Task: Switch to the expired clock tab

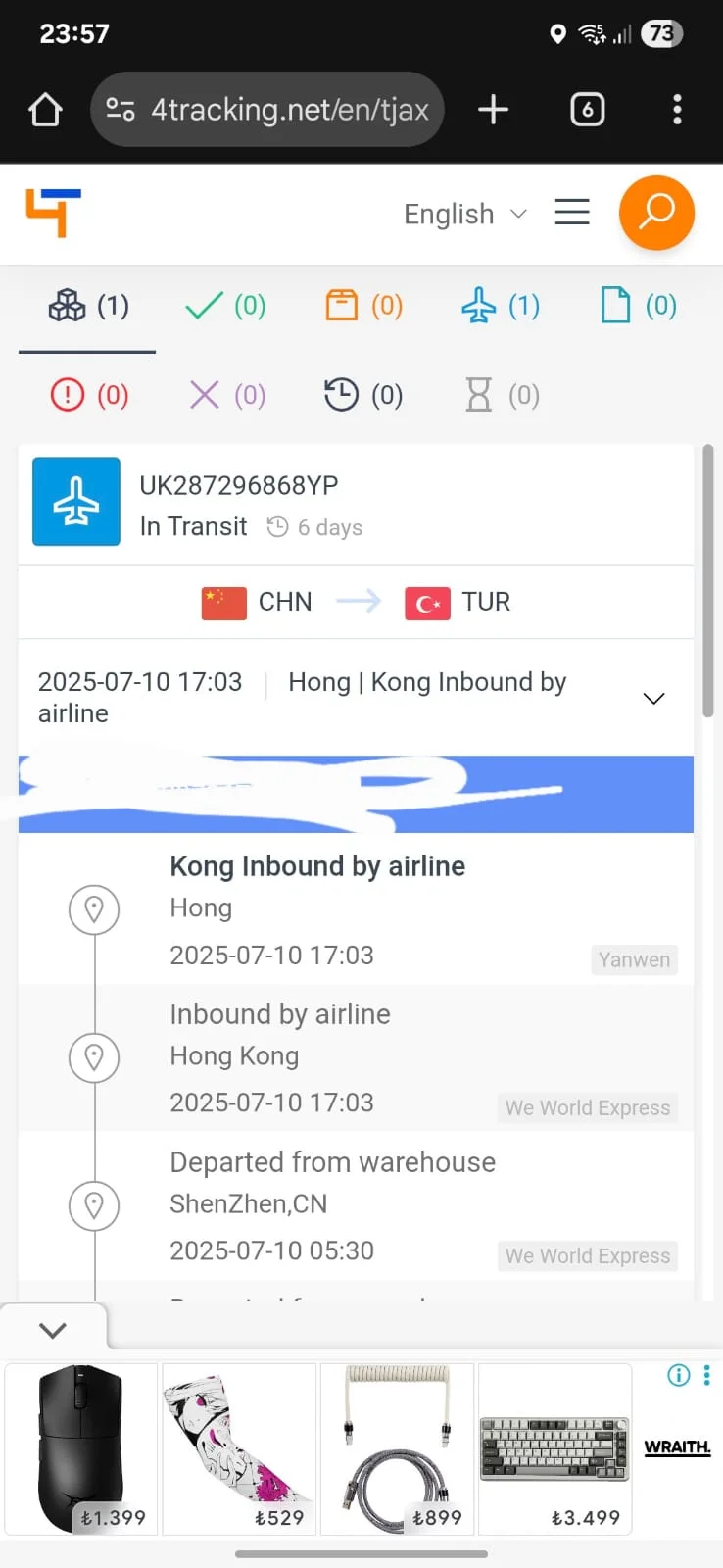Action: [362, 395]
